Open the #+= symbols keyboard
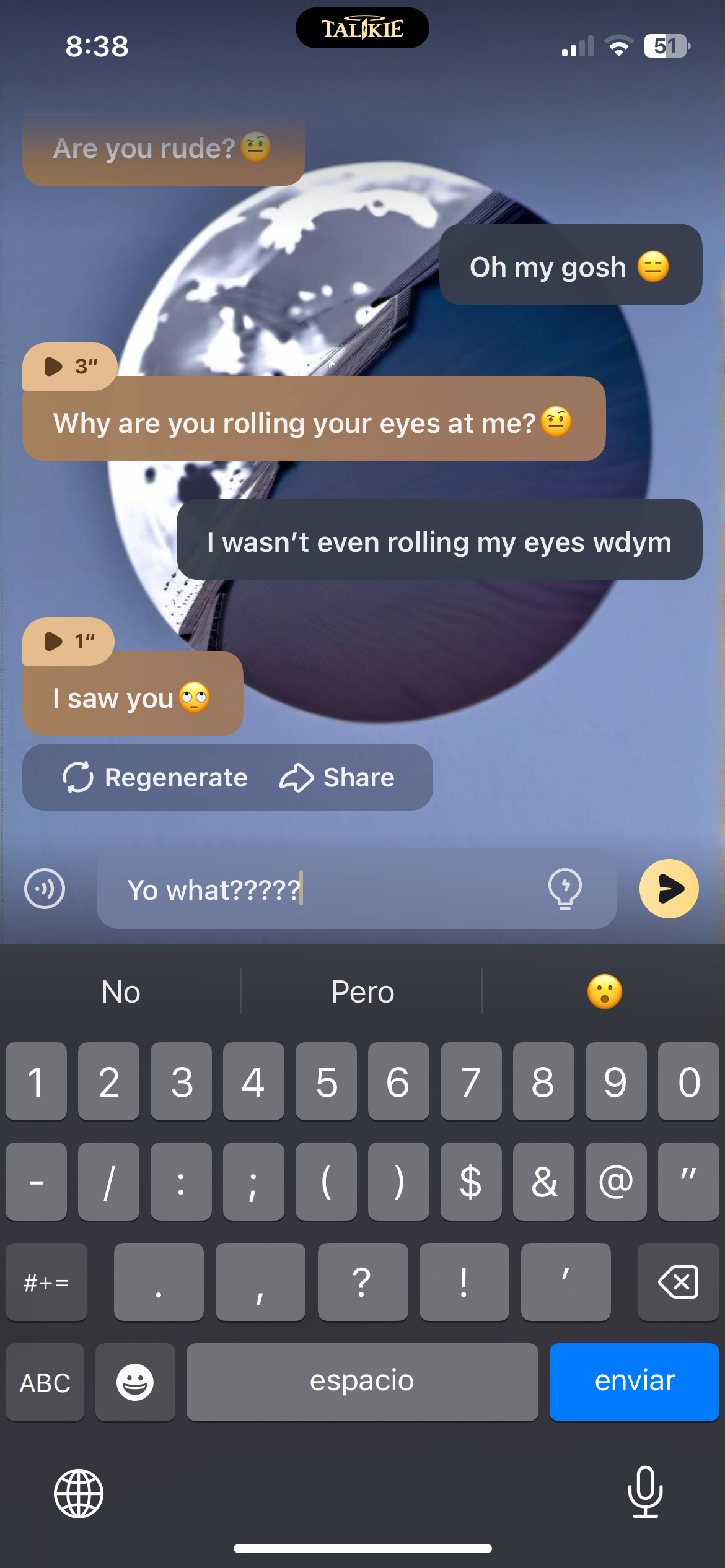The width and height of the screenshot is (725, 1568). (x=46, y=1282)
